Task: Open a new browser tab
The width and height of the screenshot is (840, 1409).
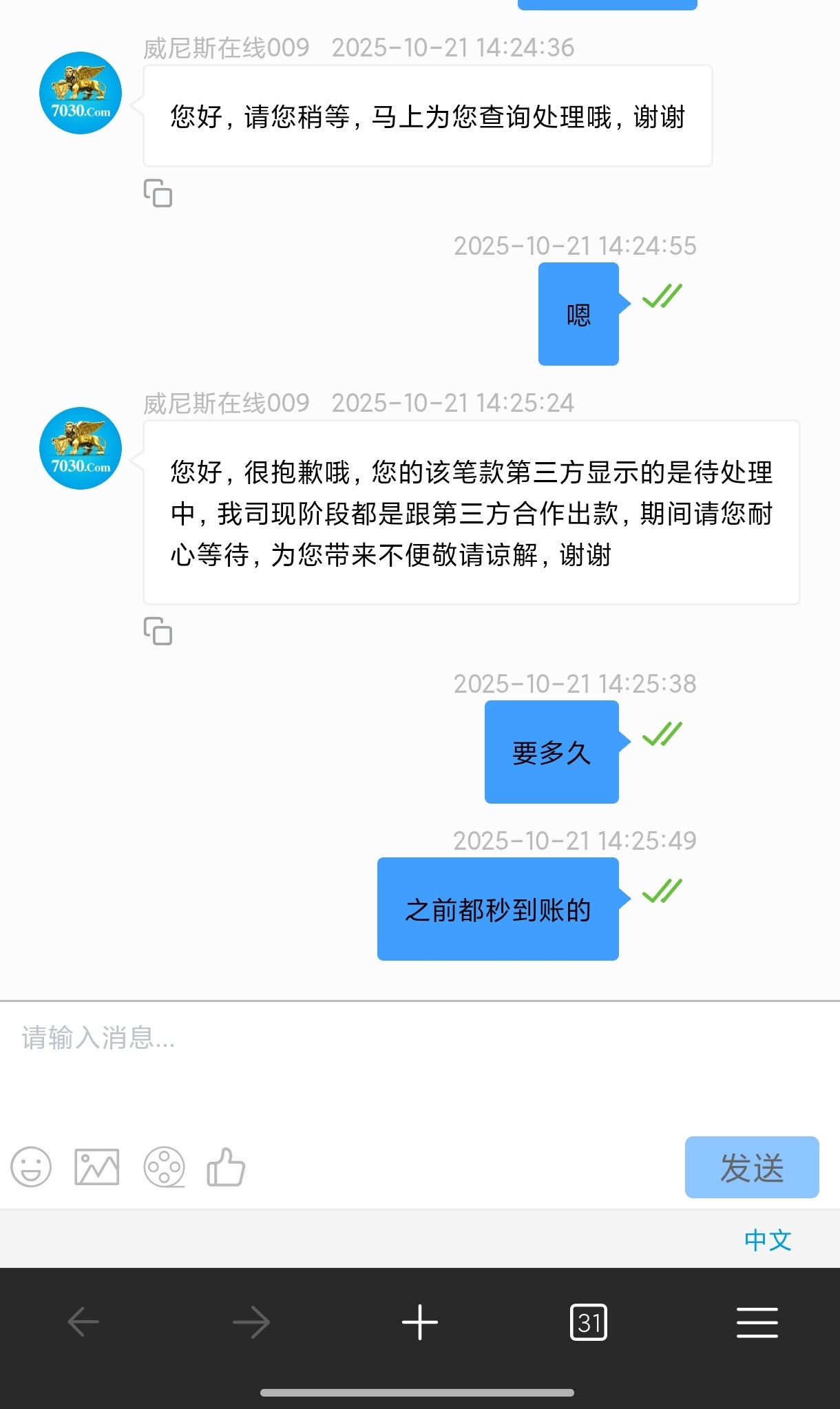Action: (420, 1322)
